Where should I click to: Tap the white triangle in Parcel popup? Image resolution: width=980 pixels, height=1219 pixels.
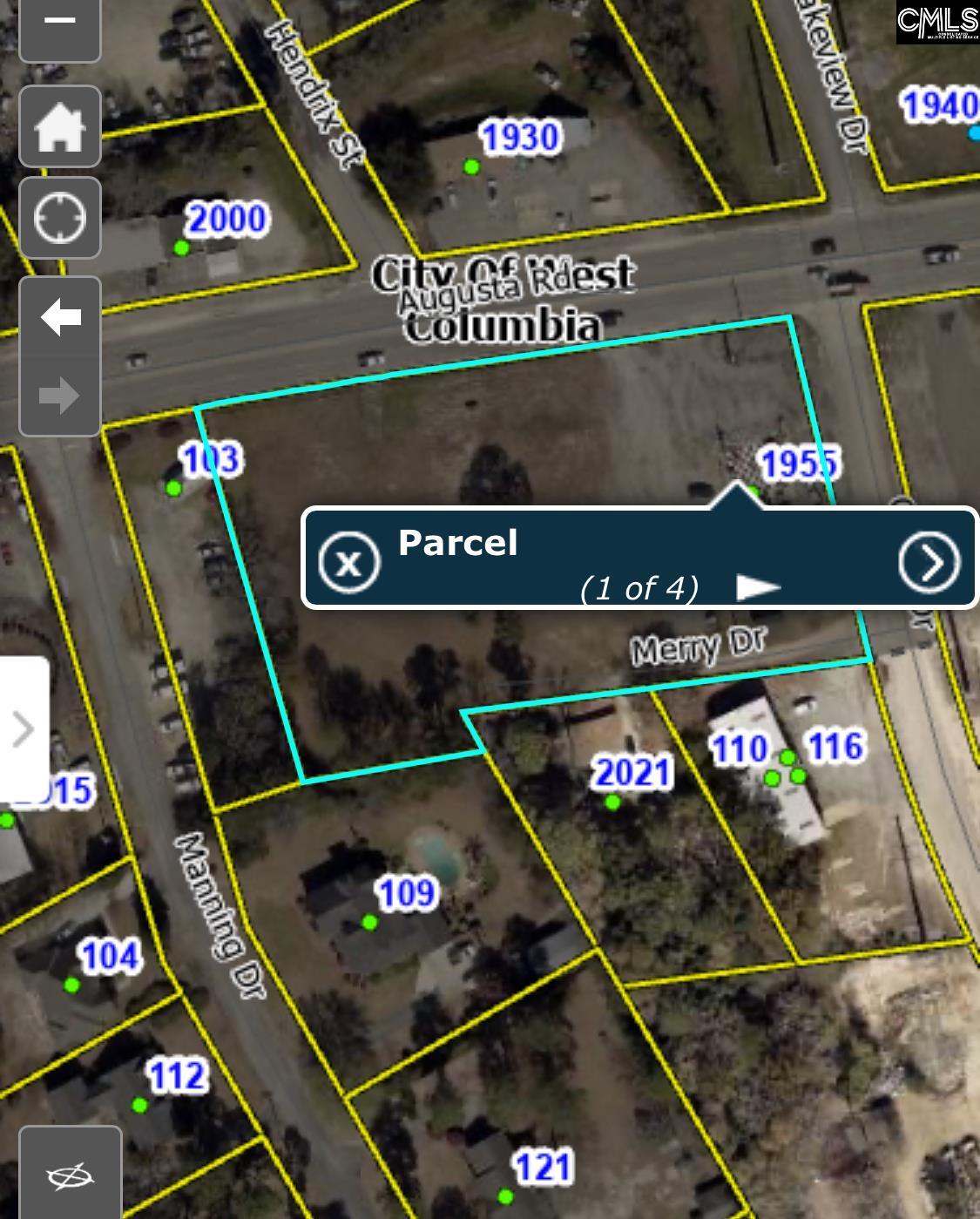pos(756,588)
